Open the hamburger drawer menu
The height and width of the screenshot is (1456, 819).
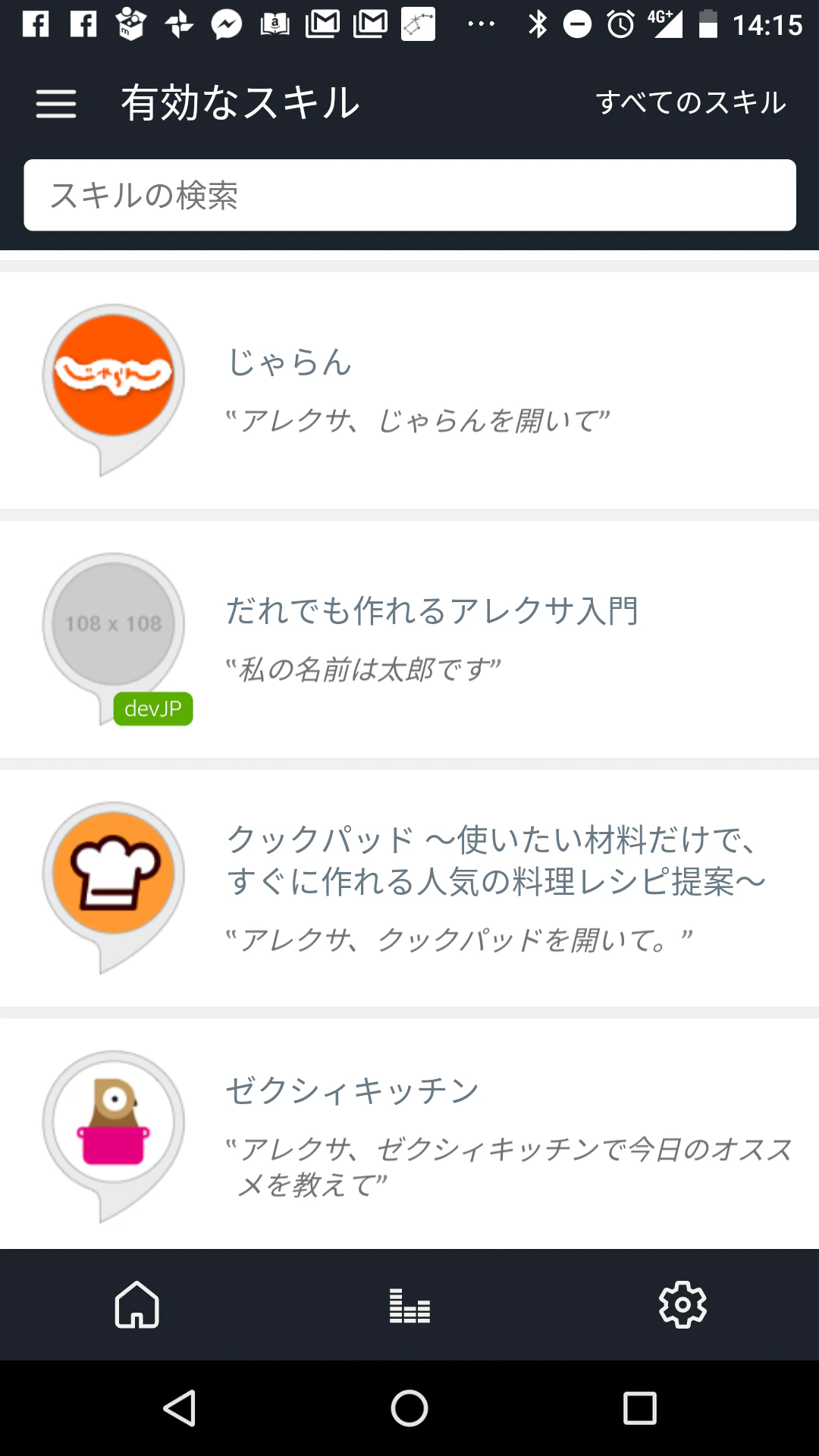pyautogui.click(x=56, y=103)
